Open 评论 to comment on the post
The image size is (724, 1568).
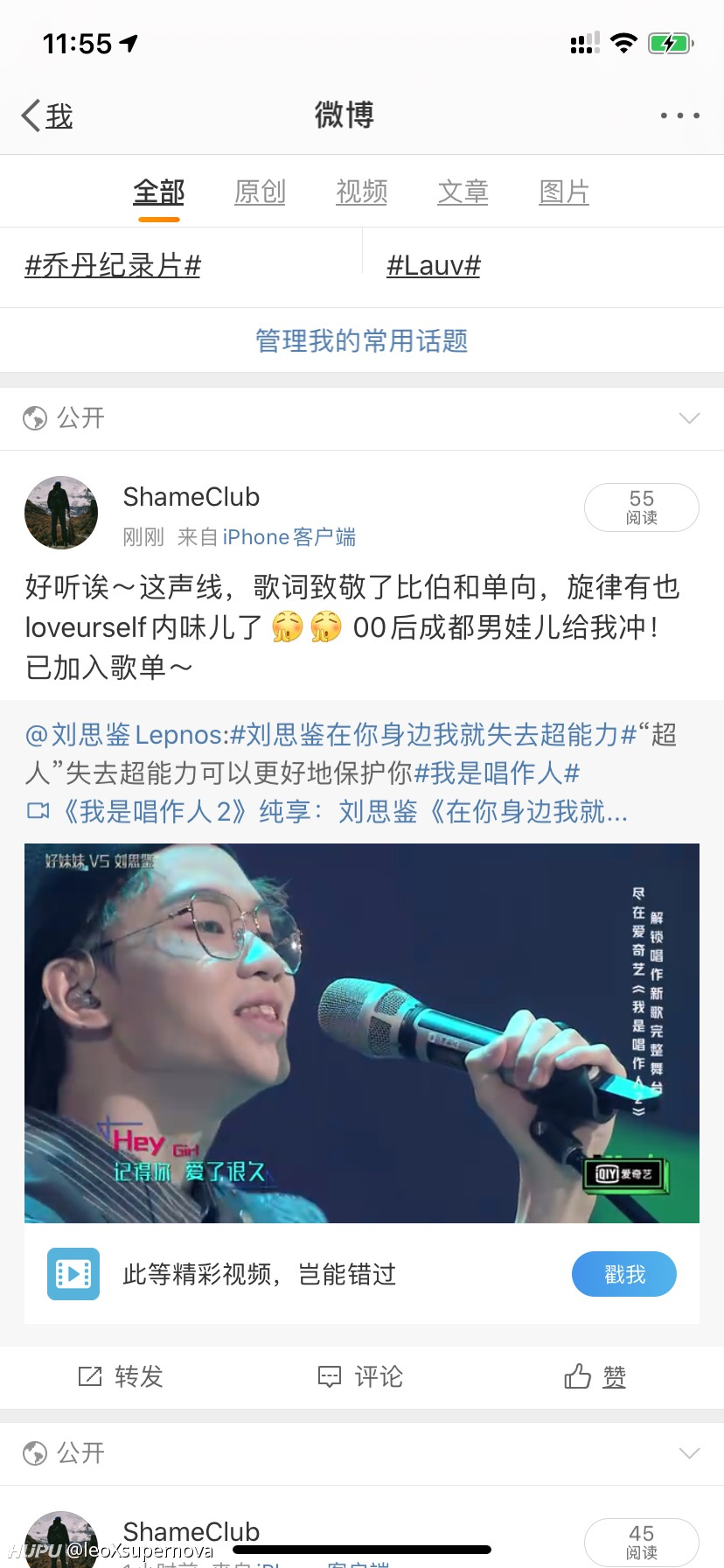[360, 1376]
